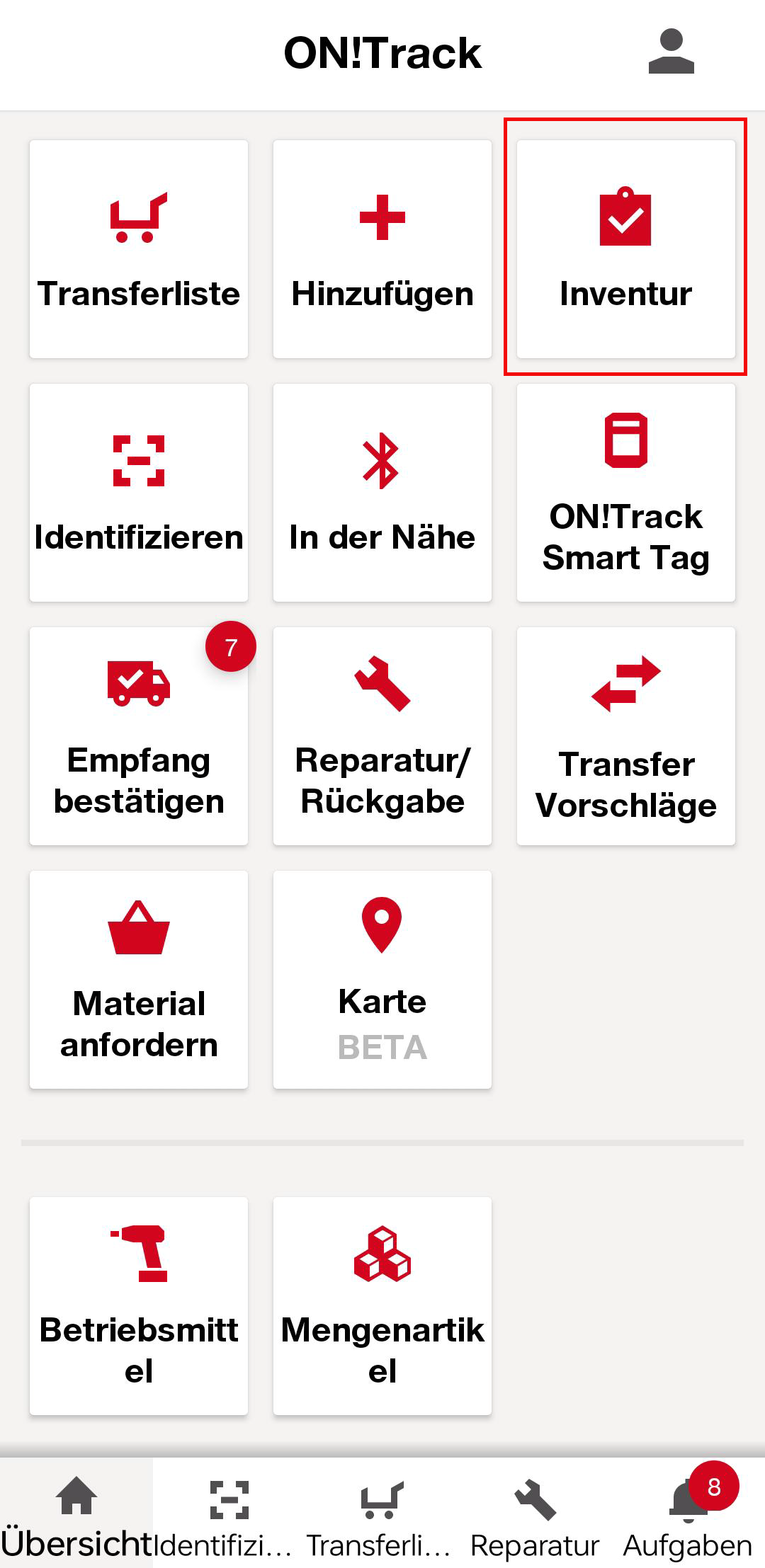Open the Karte BETA tile

click(382, 980)
